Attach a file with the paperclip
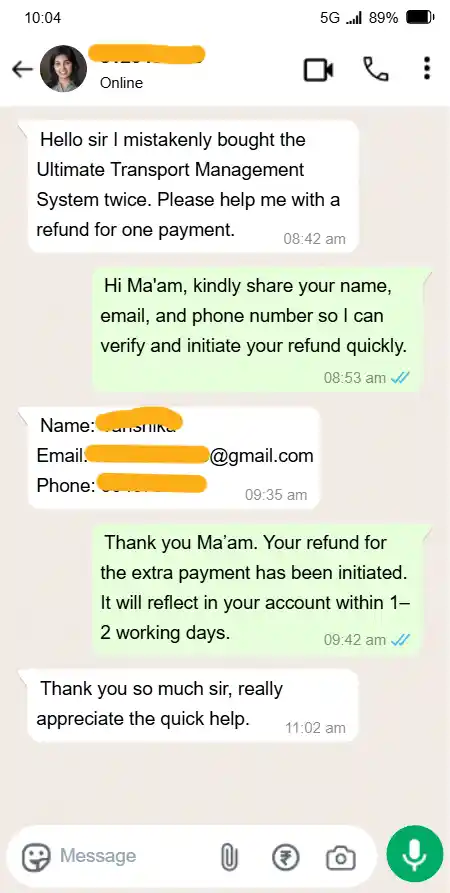Viewport: 450px width, 893px height. pos(229,857)
